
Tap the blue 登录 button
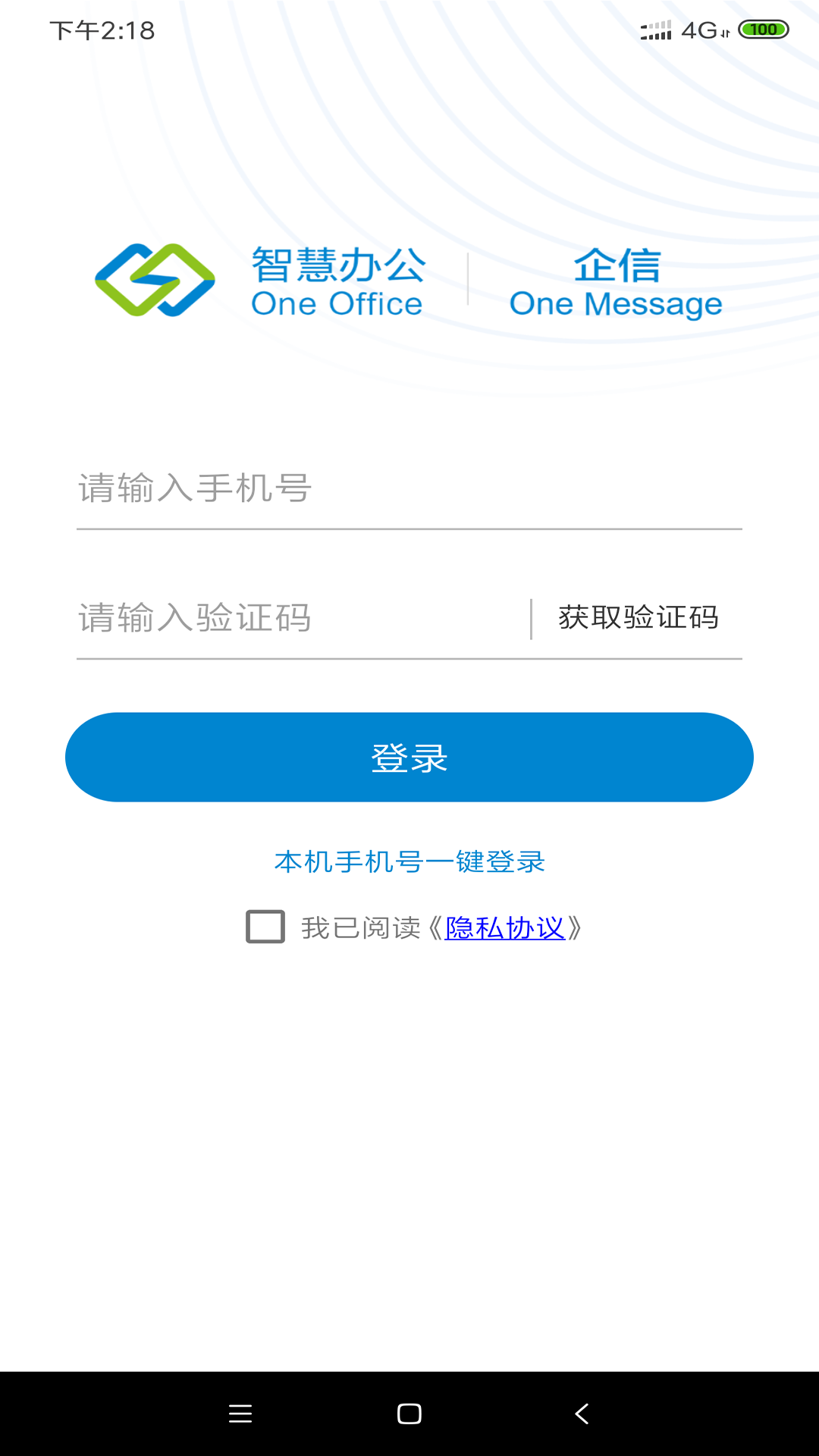tap(409, 757)
